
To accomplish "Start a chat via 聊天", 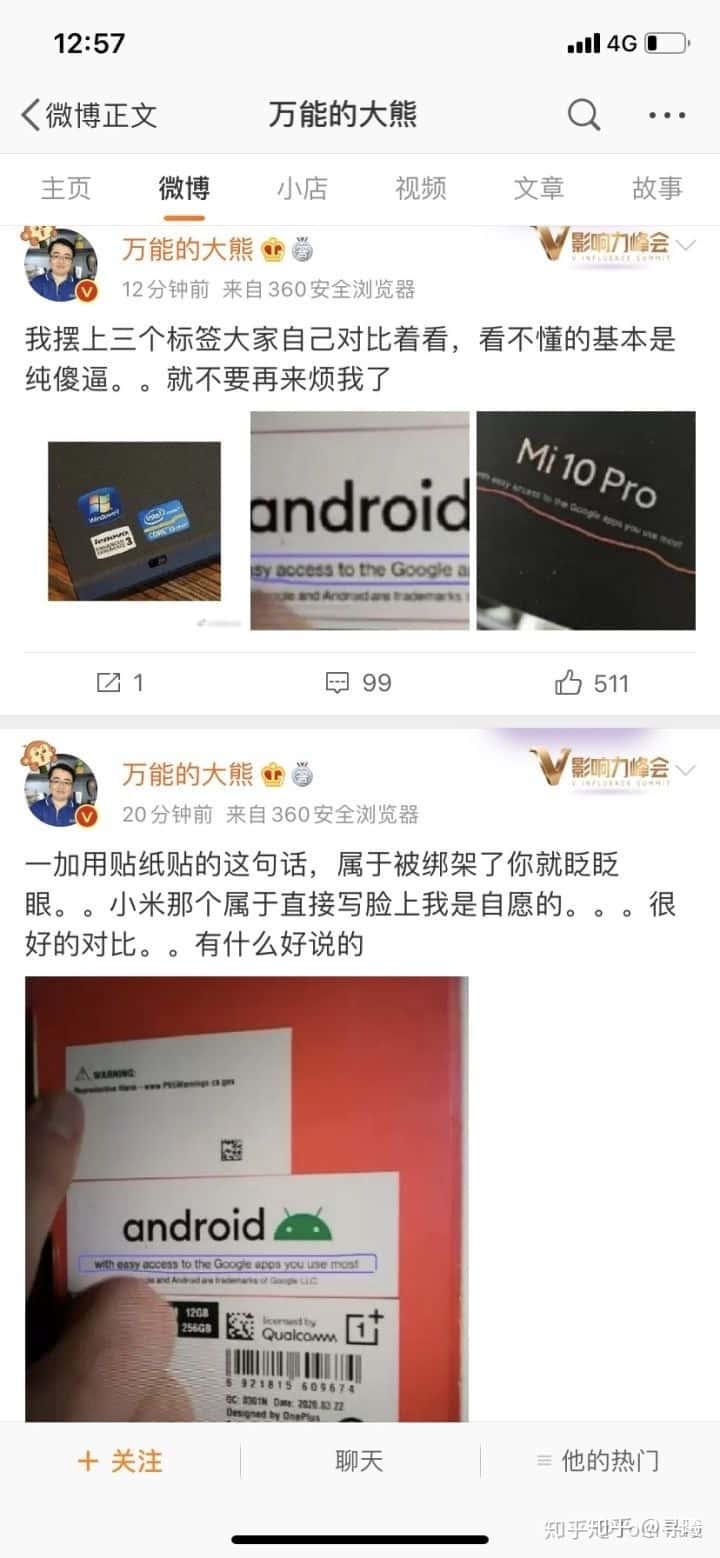I will tap(359, 1461).
